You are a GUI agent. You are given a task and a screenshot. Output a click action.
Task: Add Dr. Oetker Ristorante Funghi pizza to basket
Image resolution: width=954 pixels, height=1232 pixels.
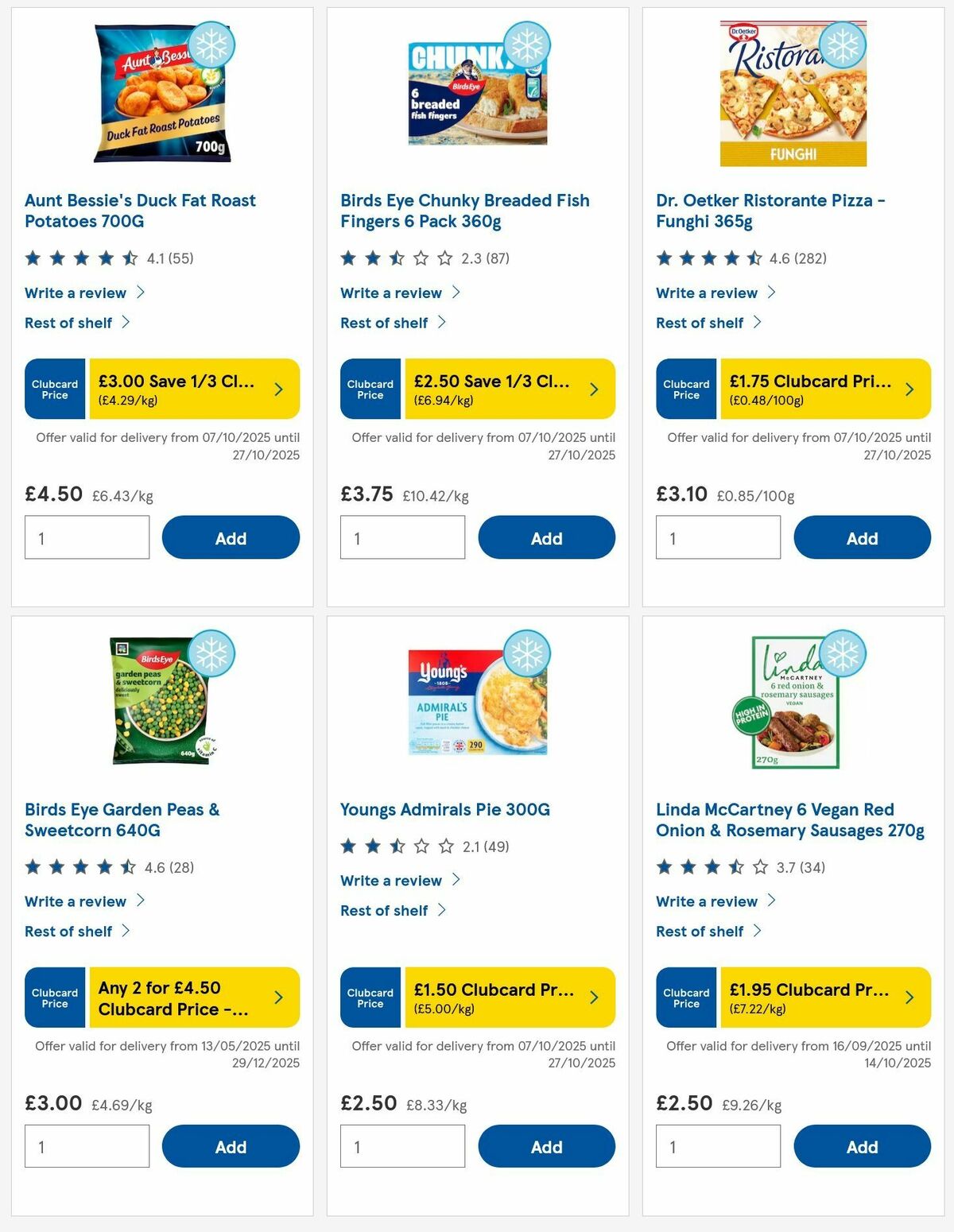click(862, 537)
